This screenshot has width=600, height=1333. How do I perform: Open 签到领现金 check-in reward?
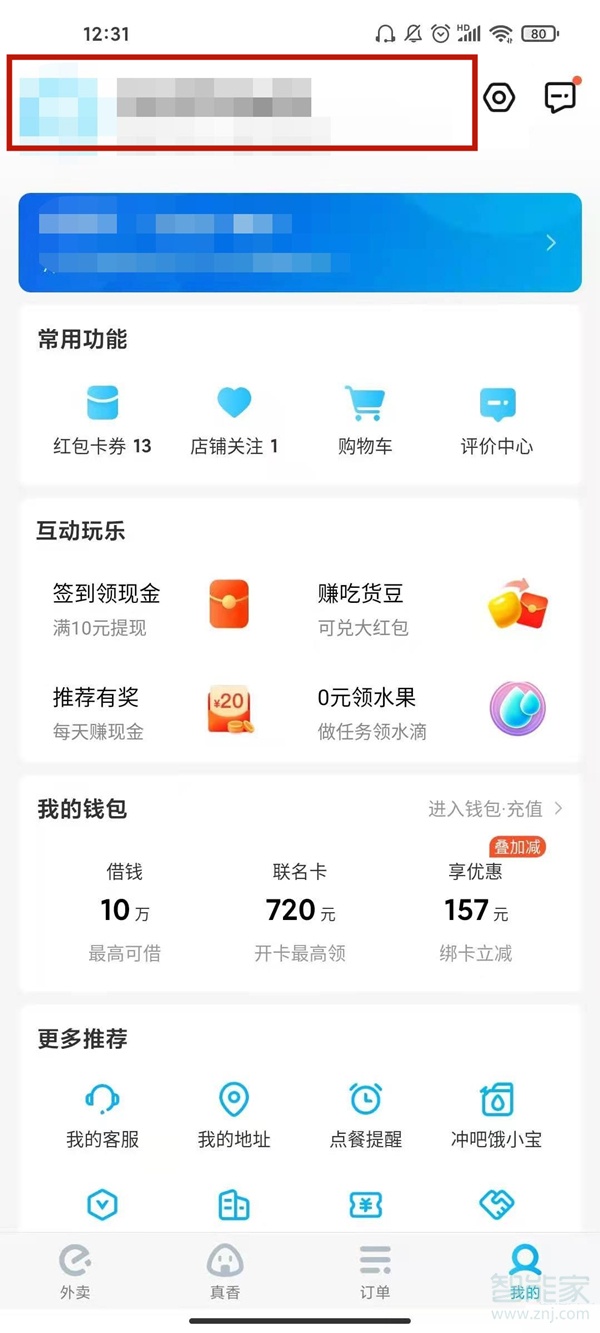150,608
